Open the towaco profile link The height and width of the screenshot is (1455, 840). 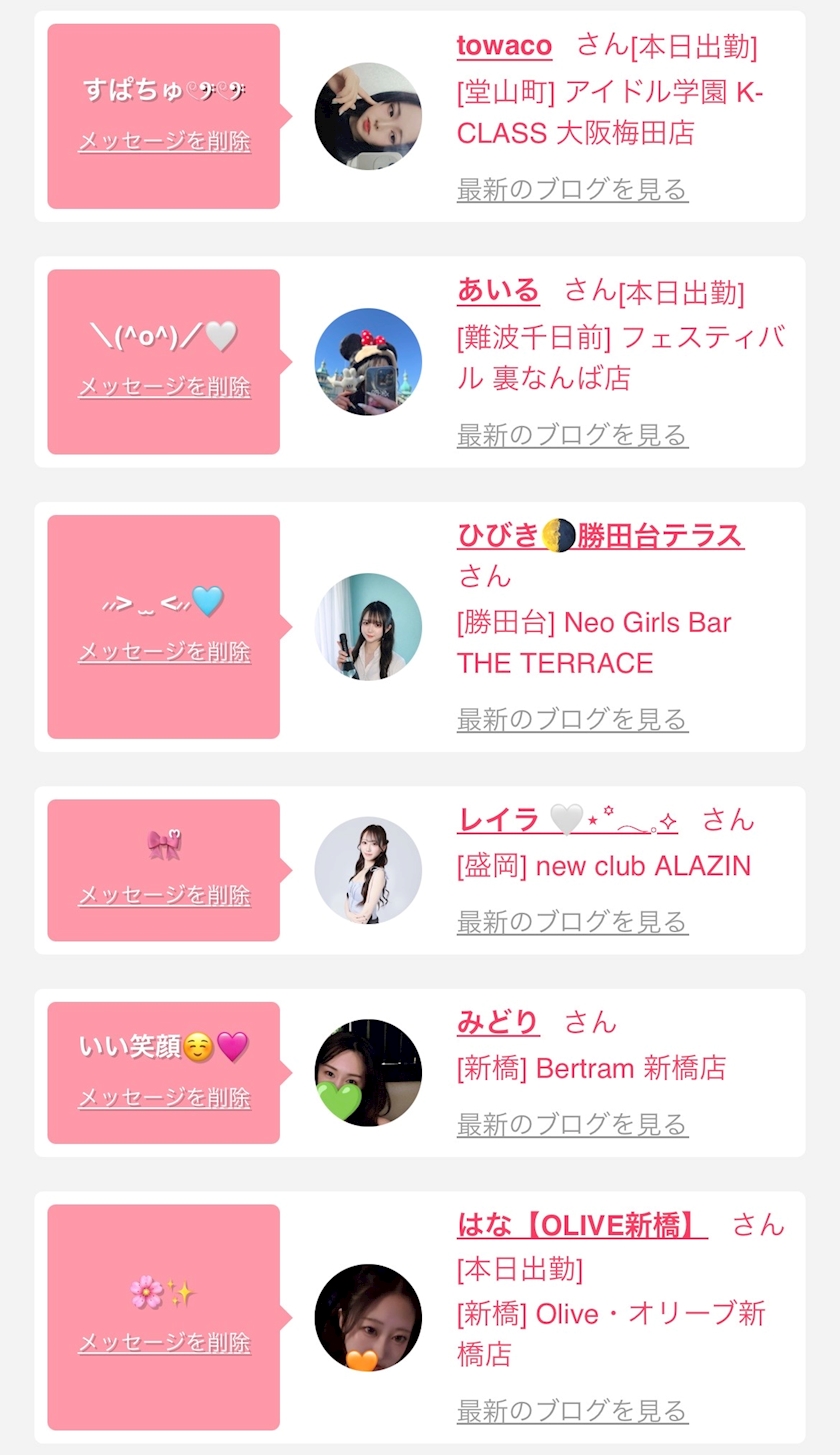(504, 46)
